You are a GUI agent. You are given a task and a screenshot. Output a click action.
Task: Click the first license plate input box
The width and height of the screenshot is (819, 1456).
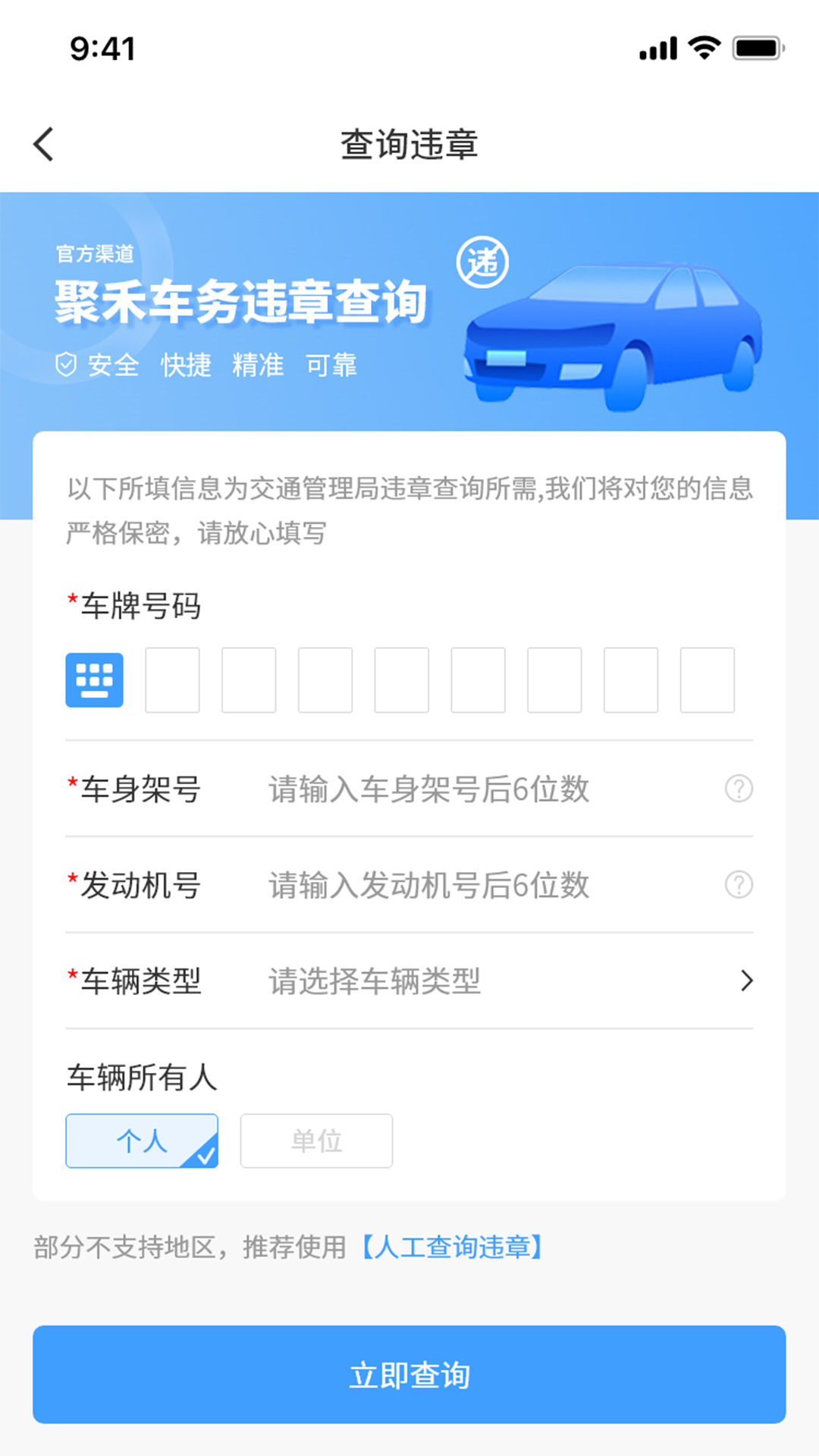click(x=172, y=680)
